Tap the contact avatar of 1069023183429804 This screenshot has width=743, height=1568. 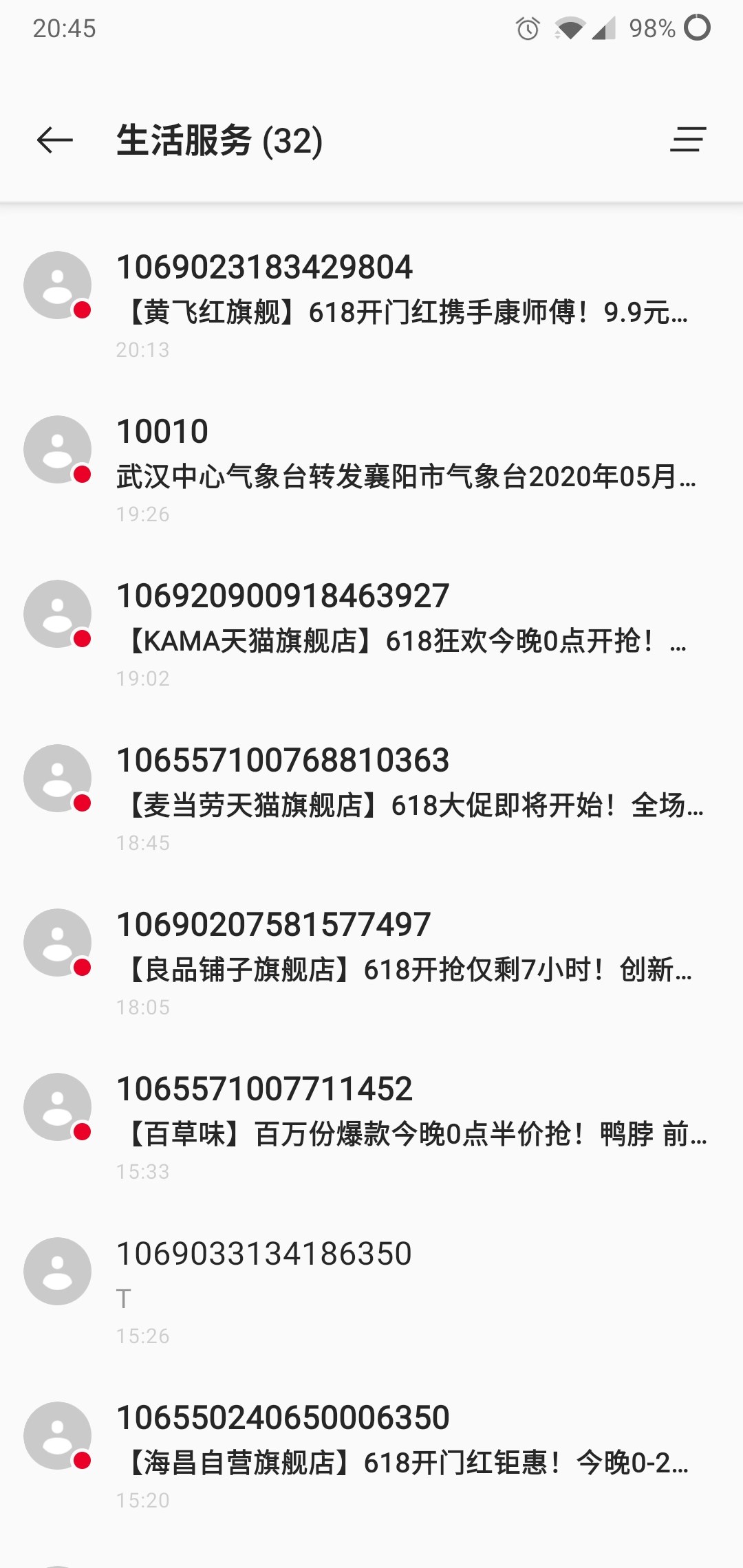point(56,284)
